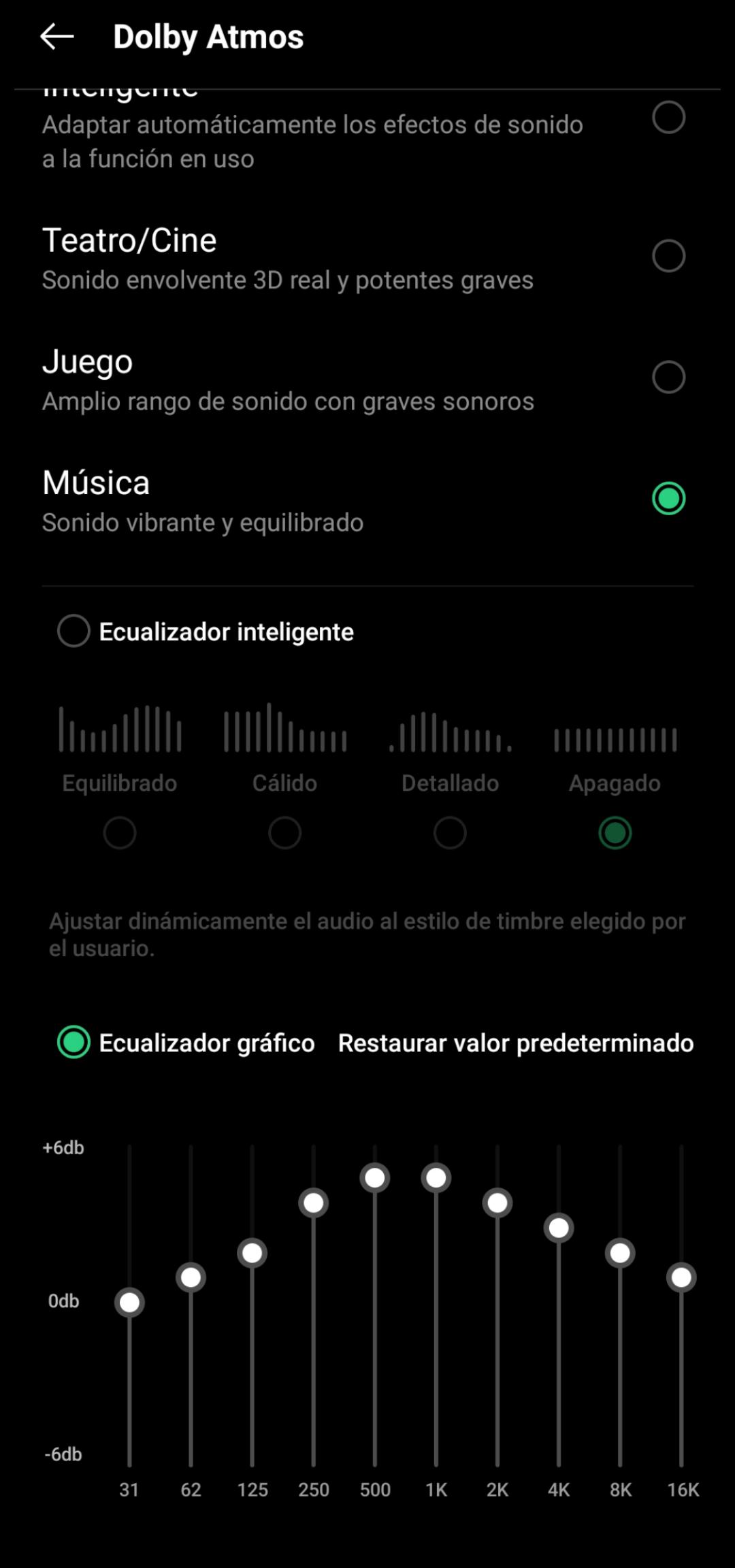Choose the Detallado preset radio button
The height and width of the screenshot is (1568, 735).
[x=450, y=832]
